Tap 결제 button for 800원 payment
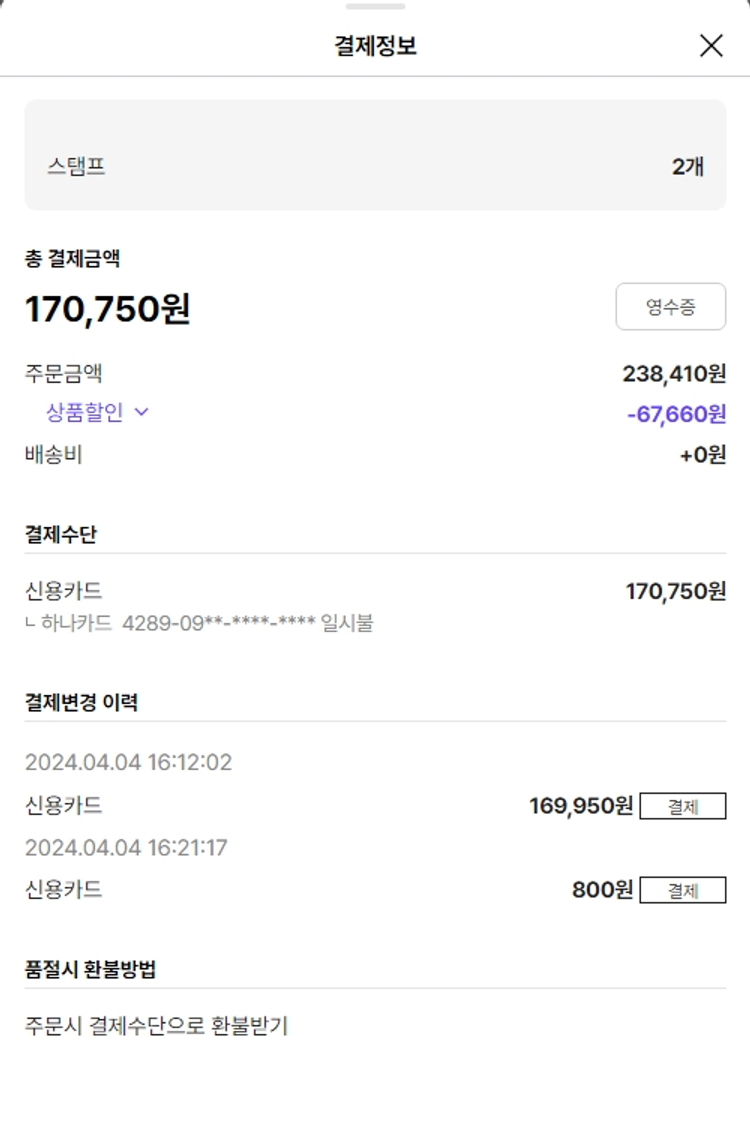 682,890
